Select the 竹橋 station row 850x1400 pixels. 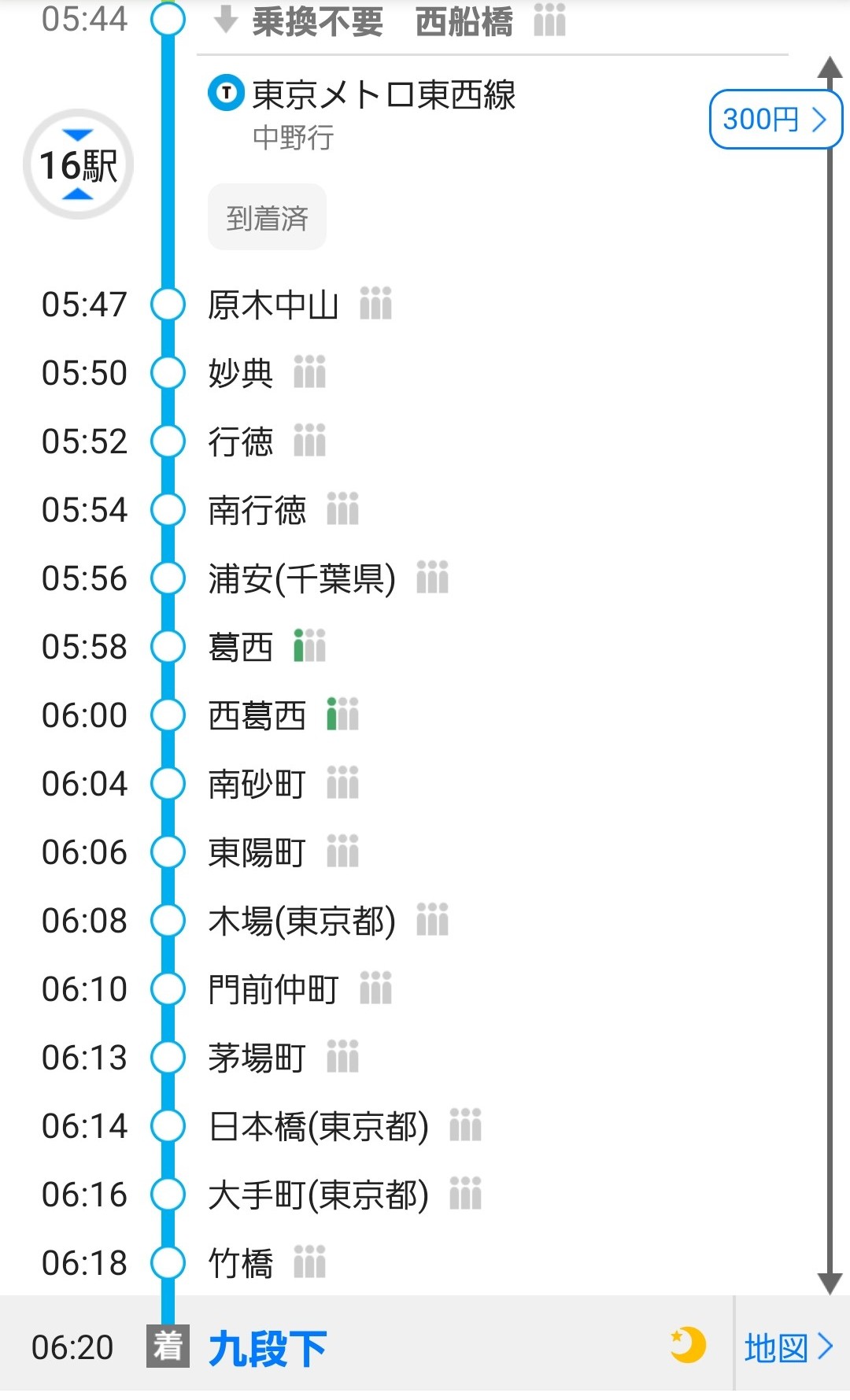240,1264
